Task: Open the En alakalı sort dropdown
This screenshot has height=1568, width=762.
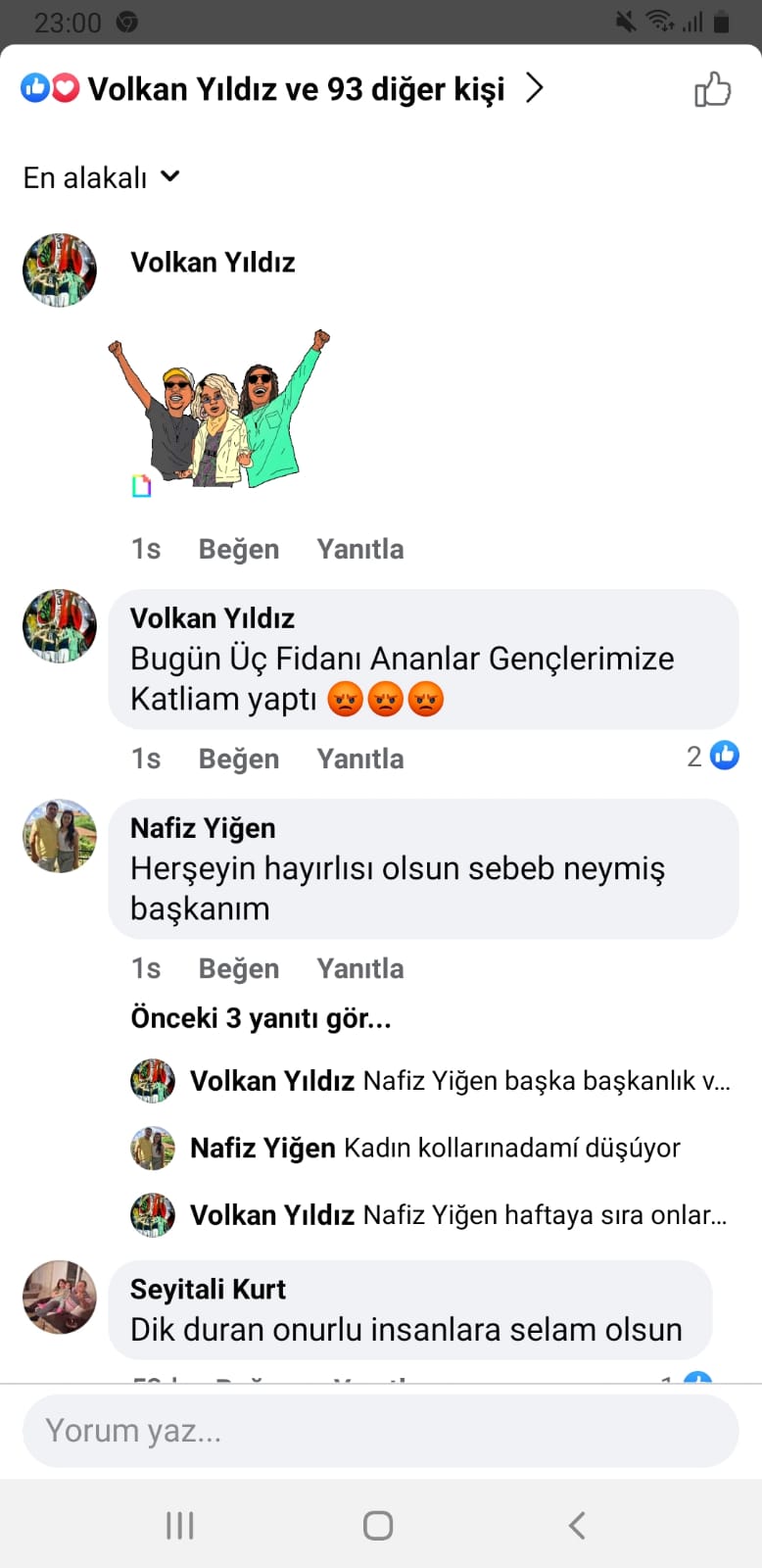Action: [x=102, y=177]
